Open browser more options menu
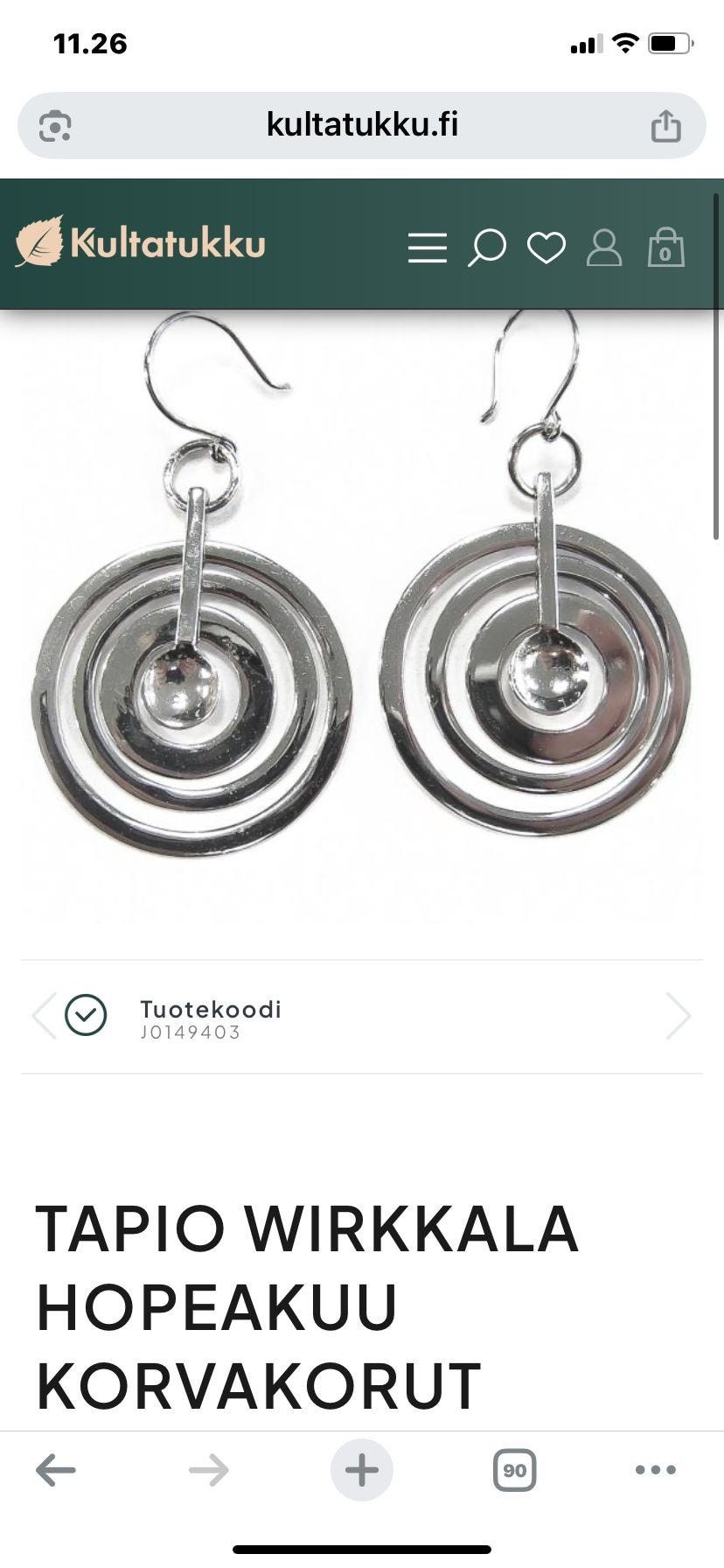 pos(656,1470)
